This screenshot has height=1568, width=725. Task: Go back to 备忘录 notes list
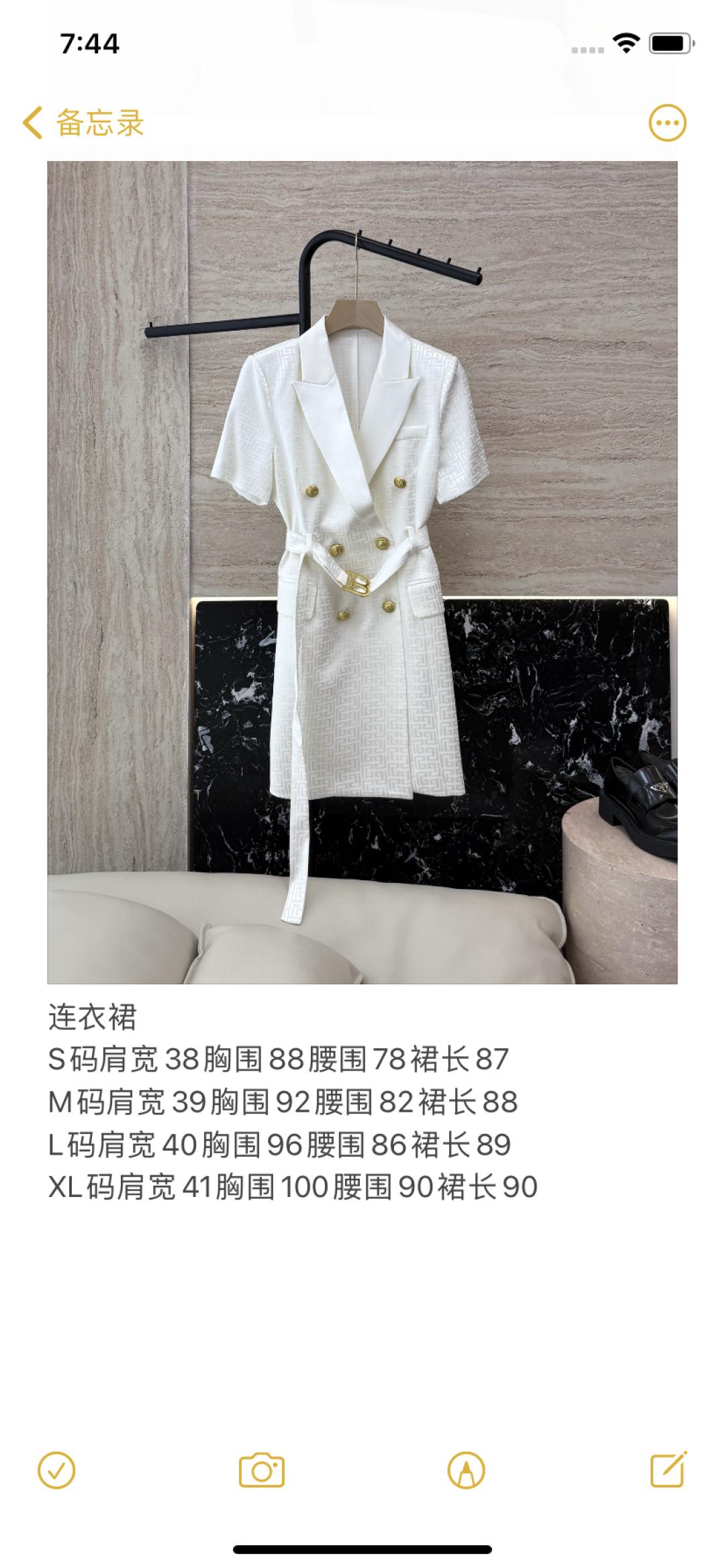click(84, 123)
